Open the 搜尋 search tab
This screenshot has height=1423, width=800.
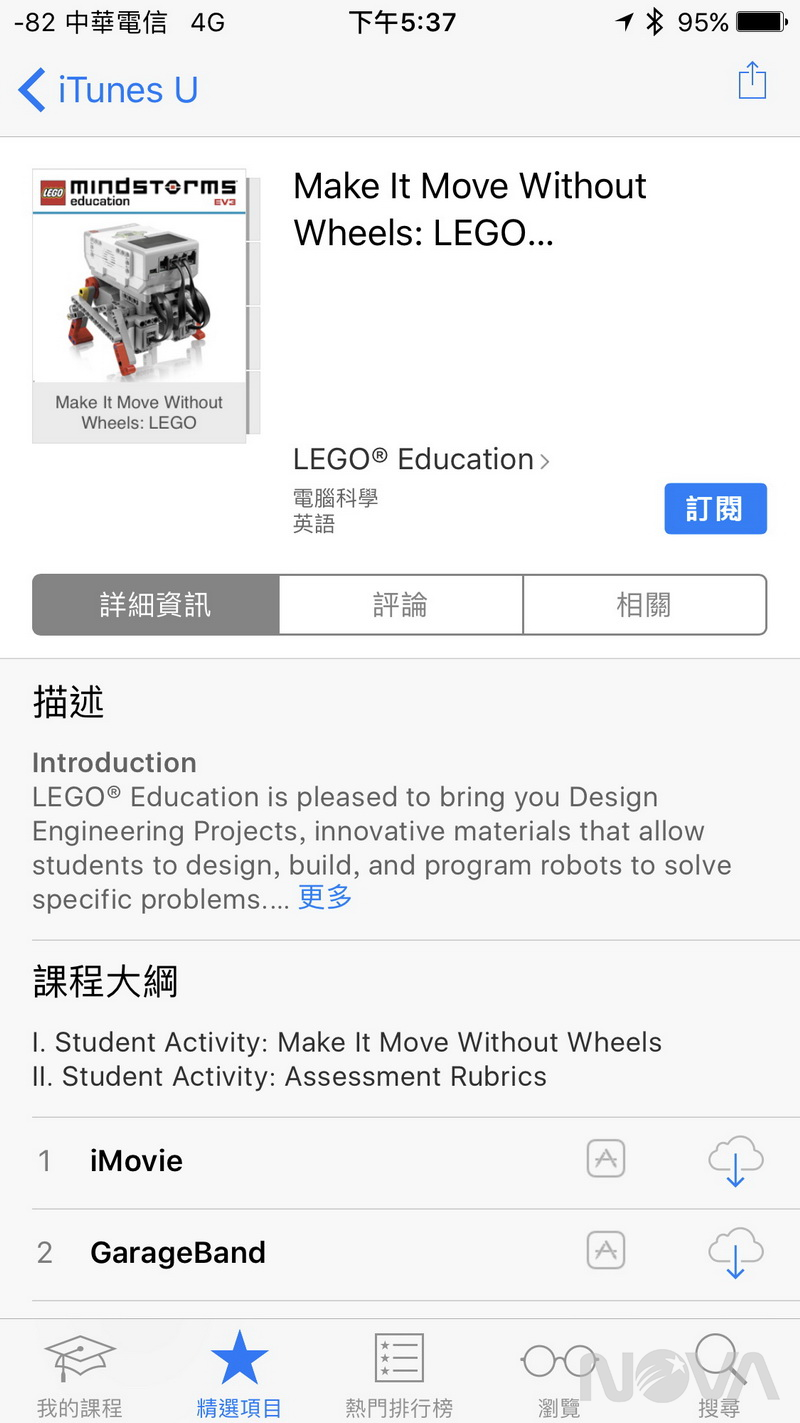(x=719, y=1377)
